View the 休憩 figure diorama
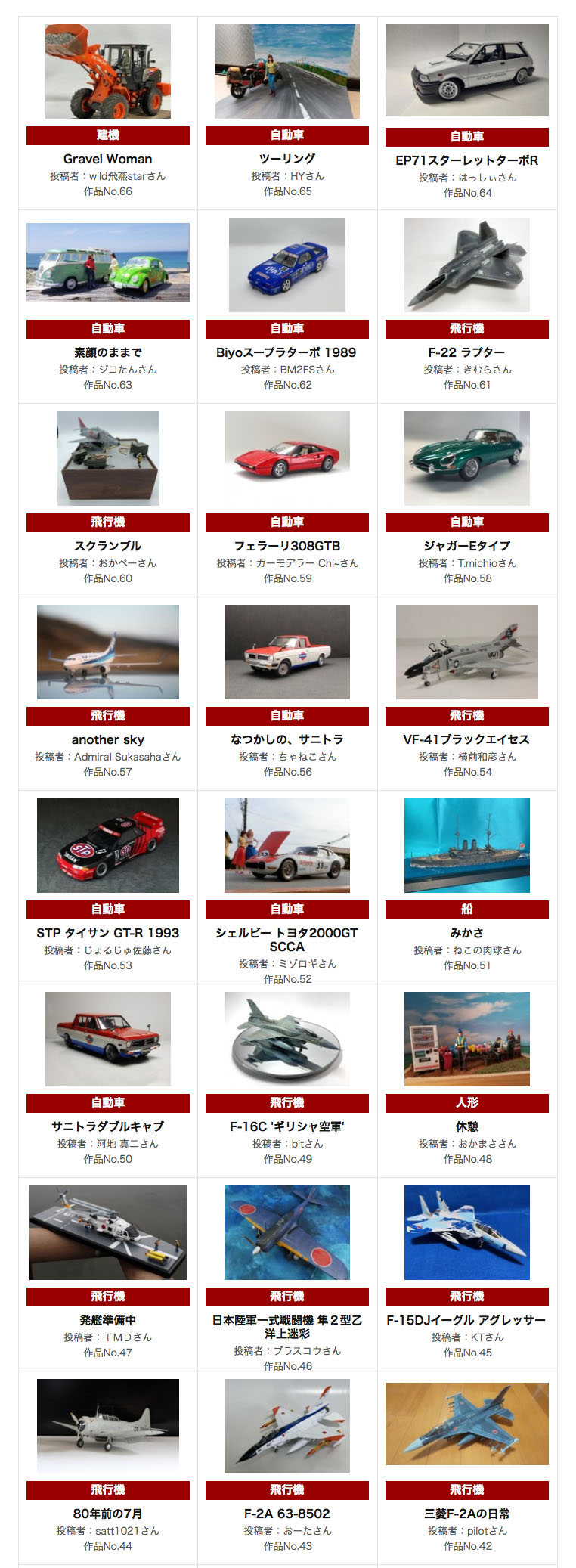576x1568 pixels. [x=466, y=1126]
